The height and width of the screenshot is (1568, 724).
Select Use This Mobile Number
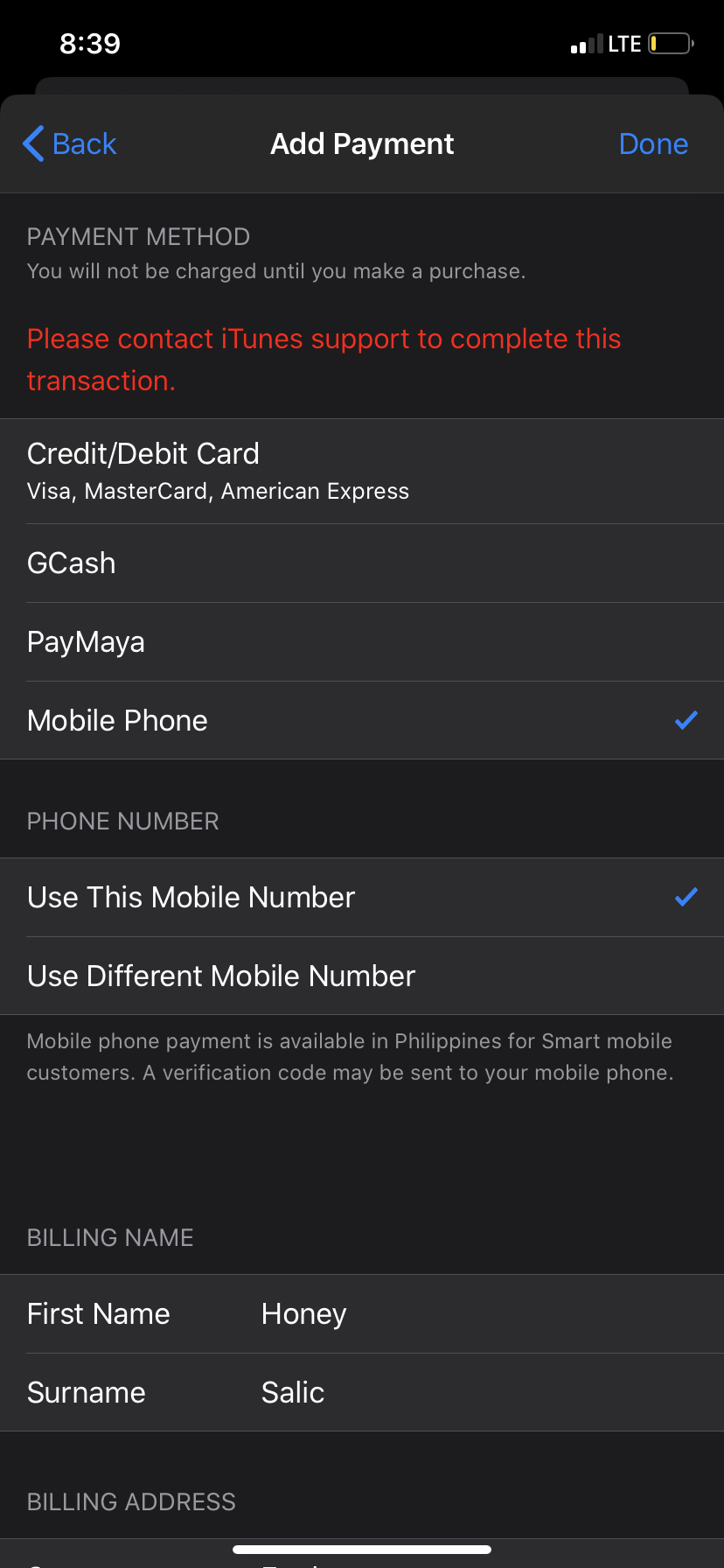pos(362,898)
